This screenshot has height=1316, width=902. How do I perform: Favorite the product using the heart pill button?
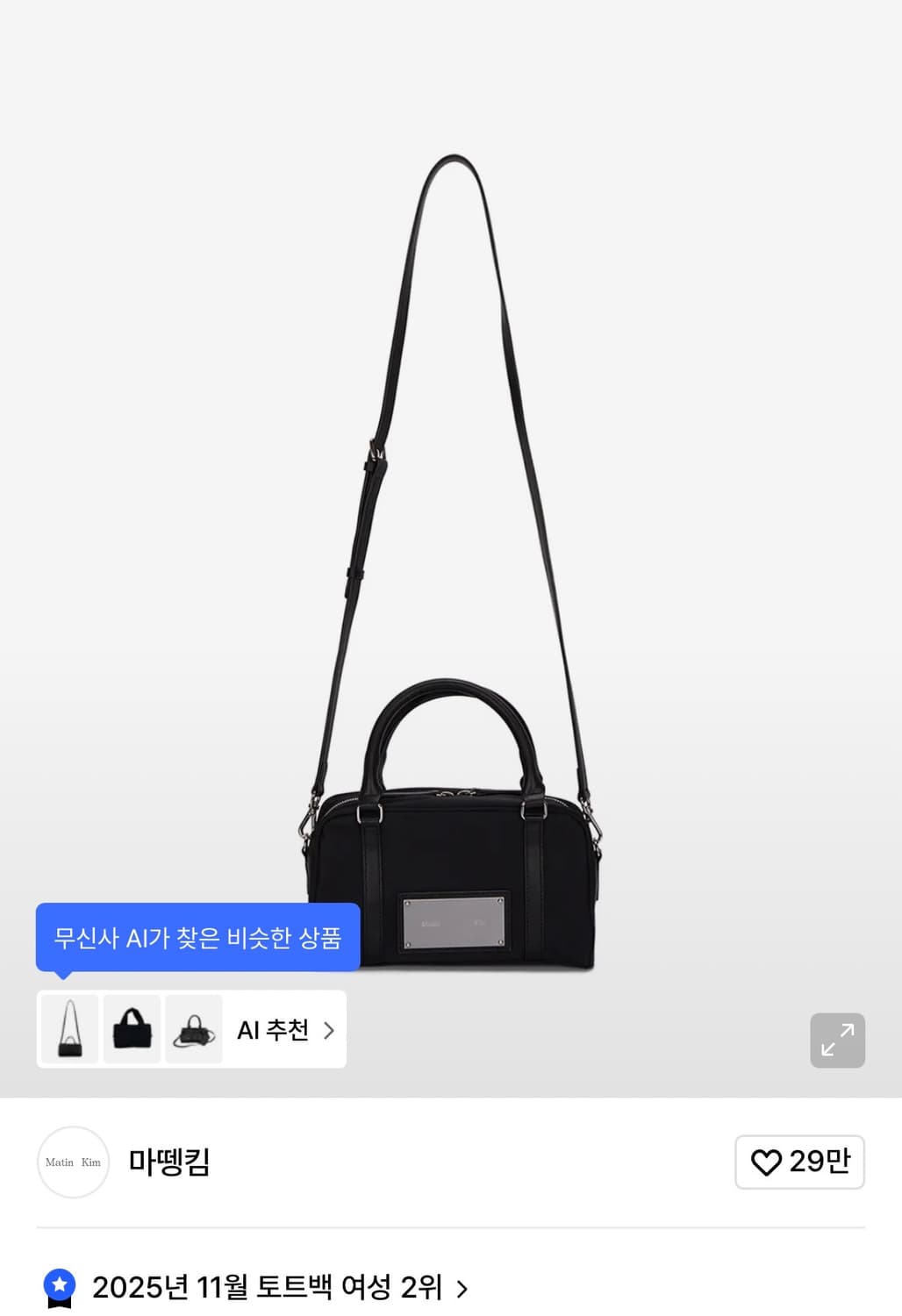(799, 1161)
